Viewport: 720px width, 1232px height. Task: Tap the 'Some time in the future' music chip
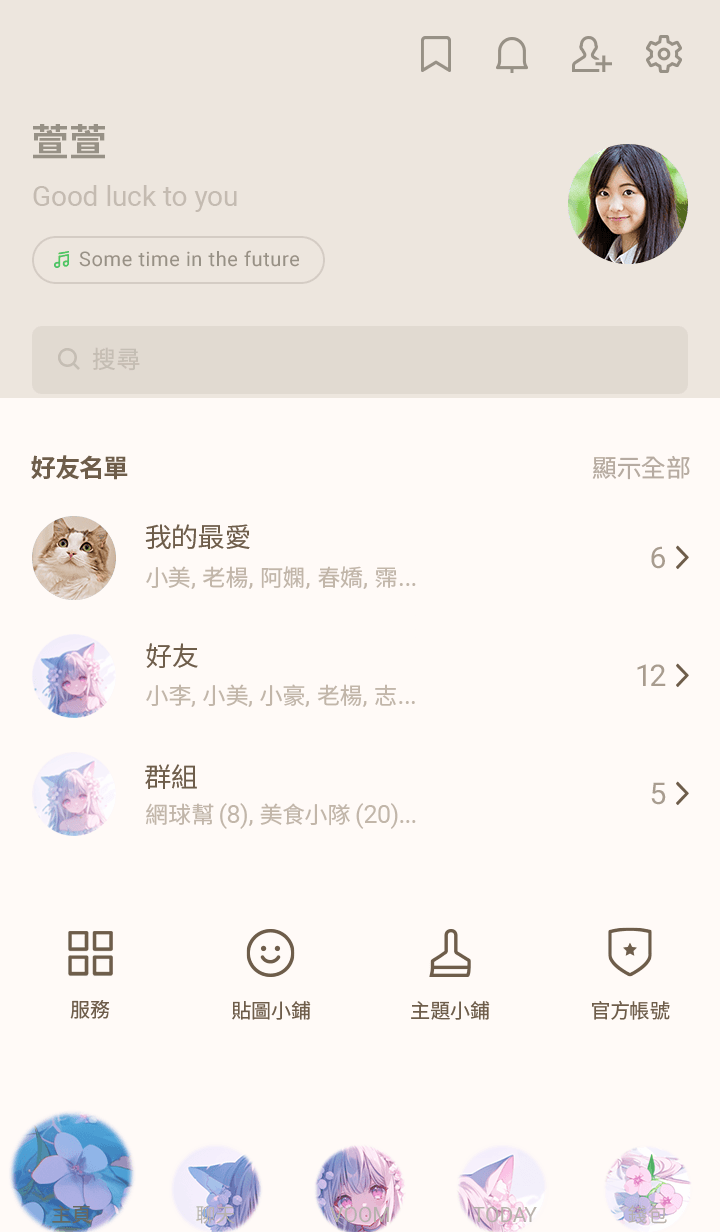click(178, 260)
